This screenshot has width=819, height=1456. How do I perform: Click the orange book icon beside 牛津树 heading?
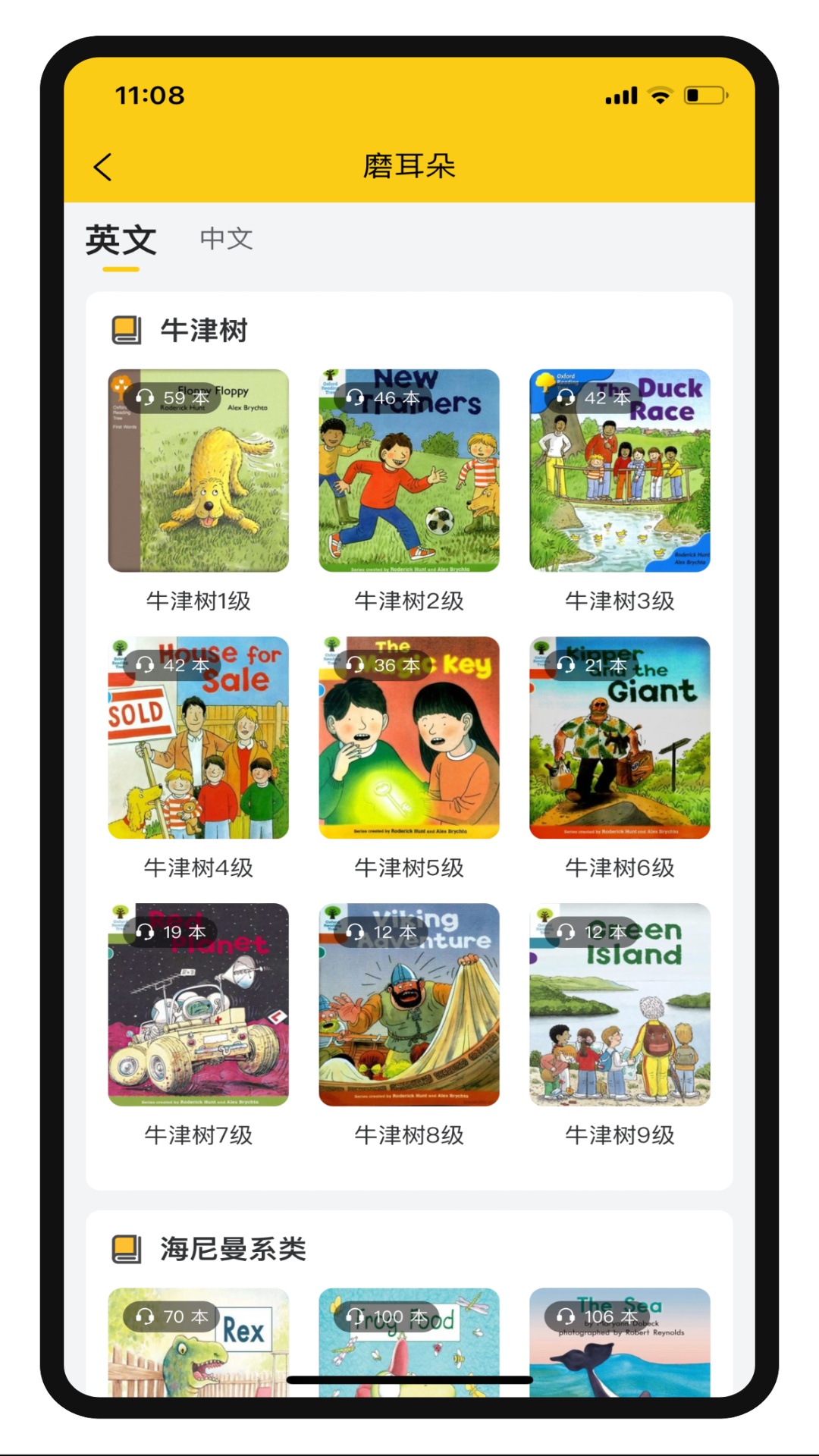126,329
